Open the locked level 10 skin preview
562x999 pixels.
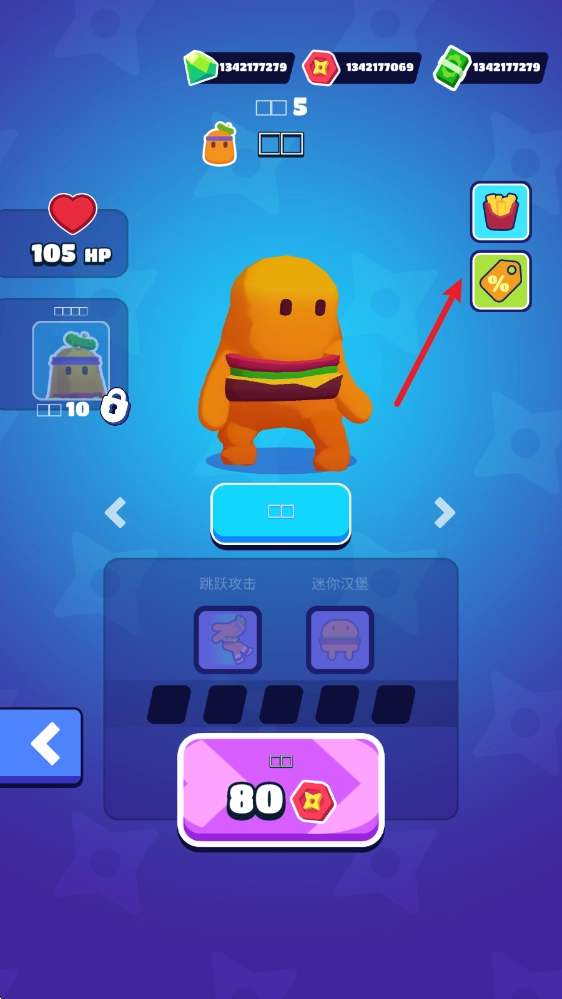[71, 361]
